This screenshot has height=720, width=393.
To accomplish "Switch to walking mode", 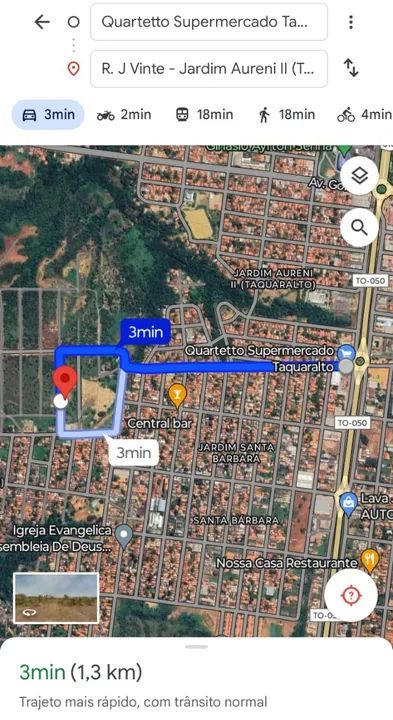I will click(x=287, y=114).
